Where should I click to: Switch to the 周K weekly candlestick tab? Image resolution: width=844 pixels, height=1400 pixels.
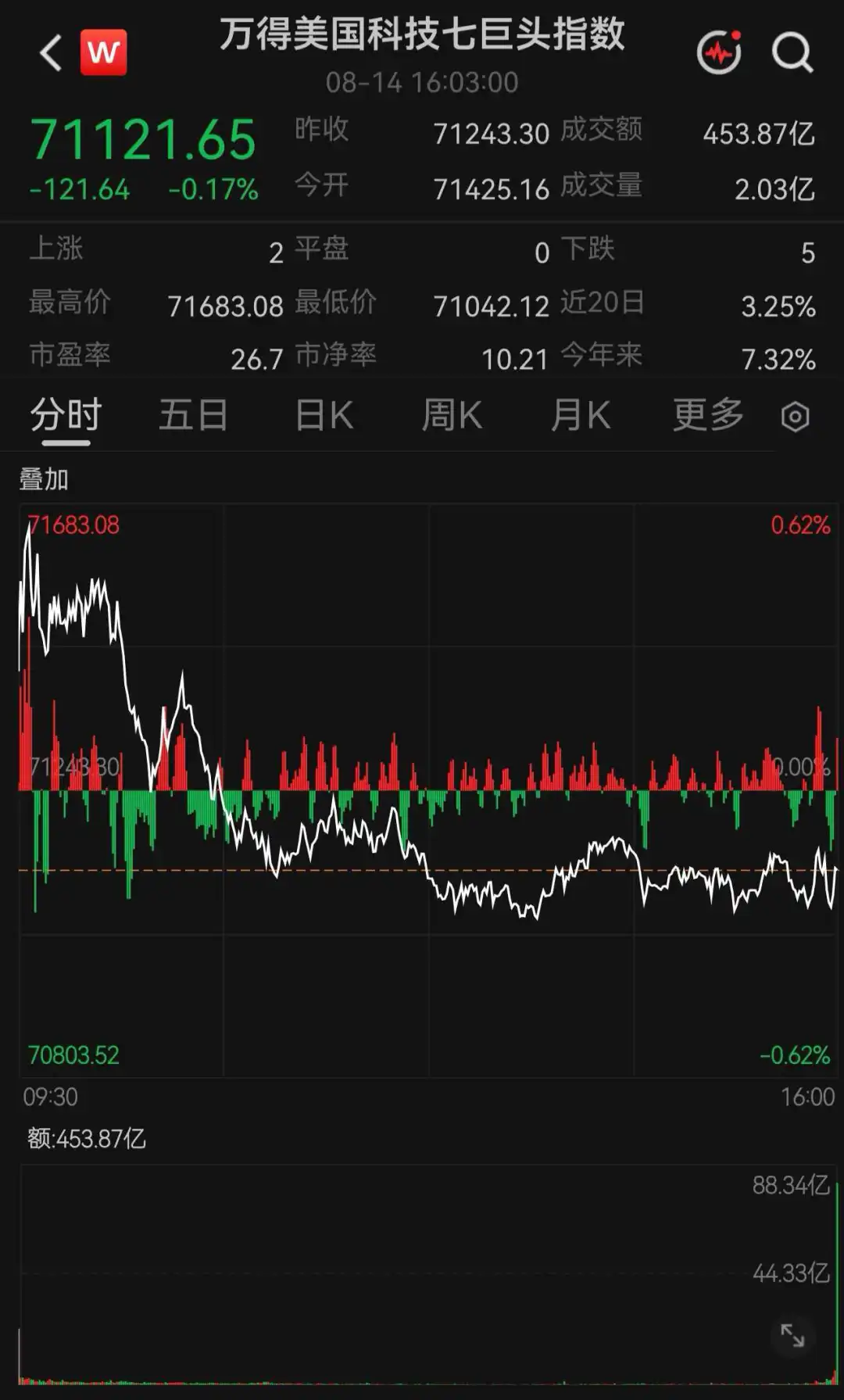452,414
